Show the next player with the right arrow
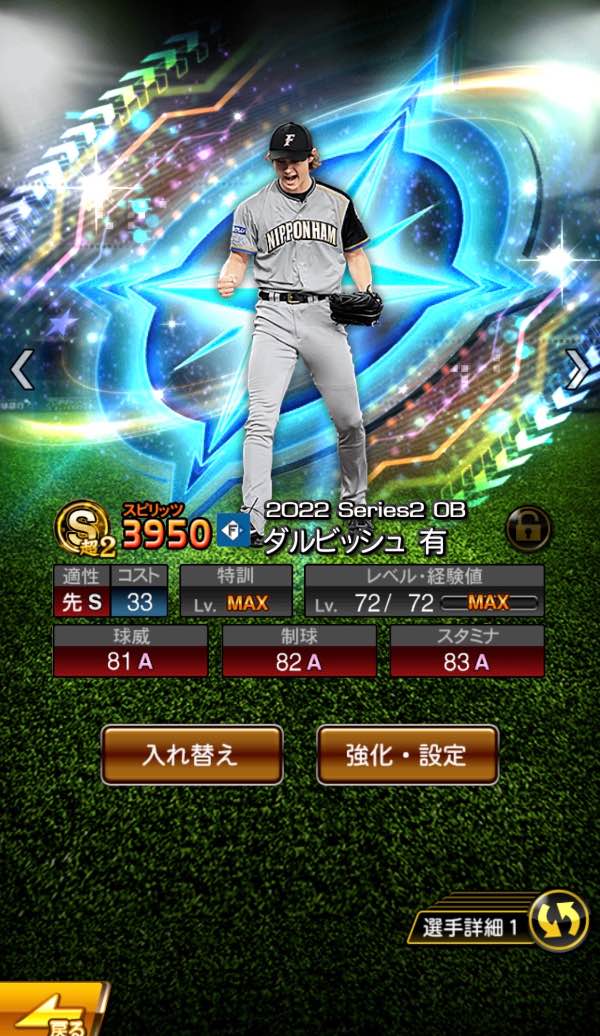600x1036 pixels. [578, 370]
